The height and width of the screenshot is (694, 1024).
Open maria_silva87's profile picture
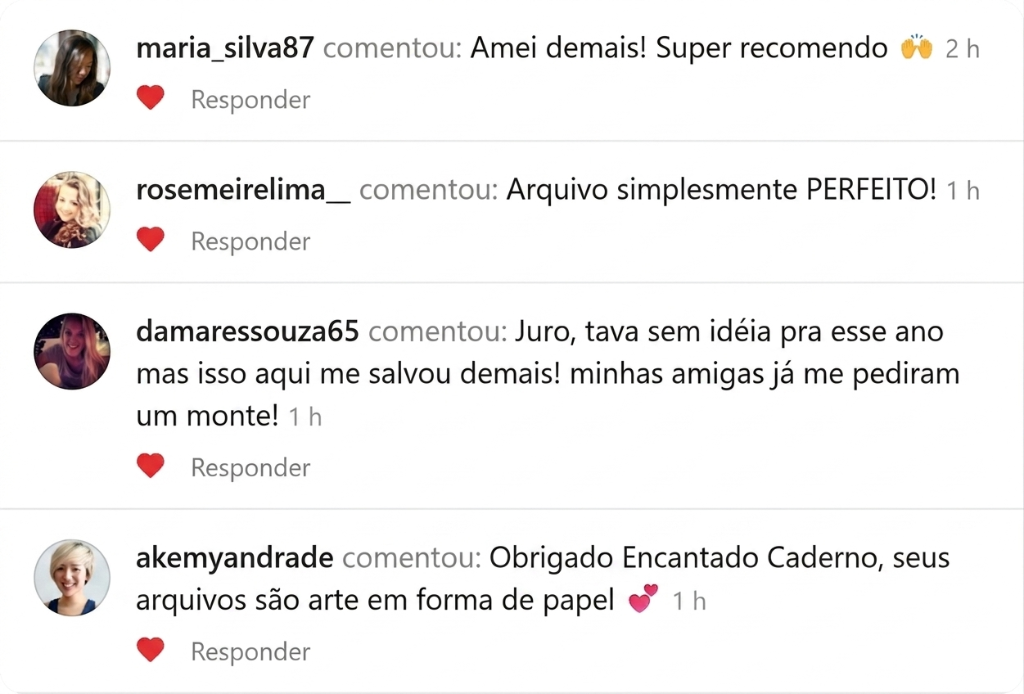(72, 68)
